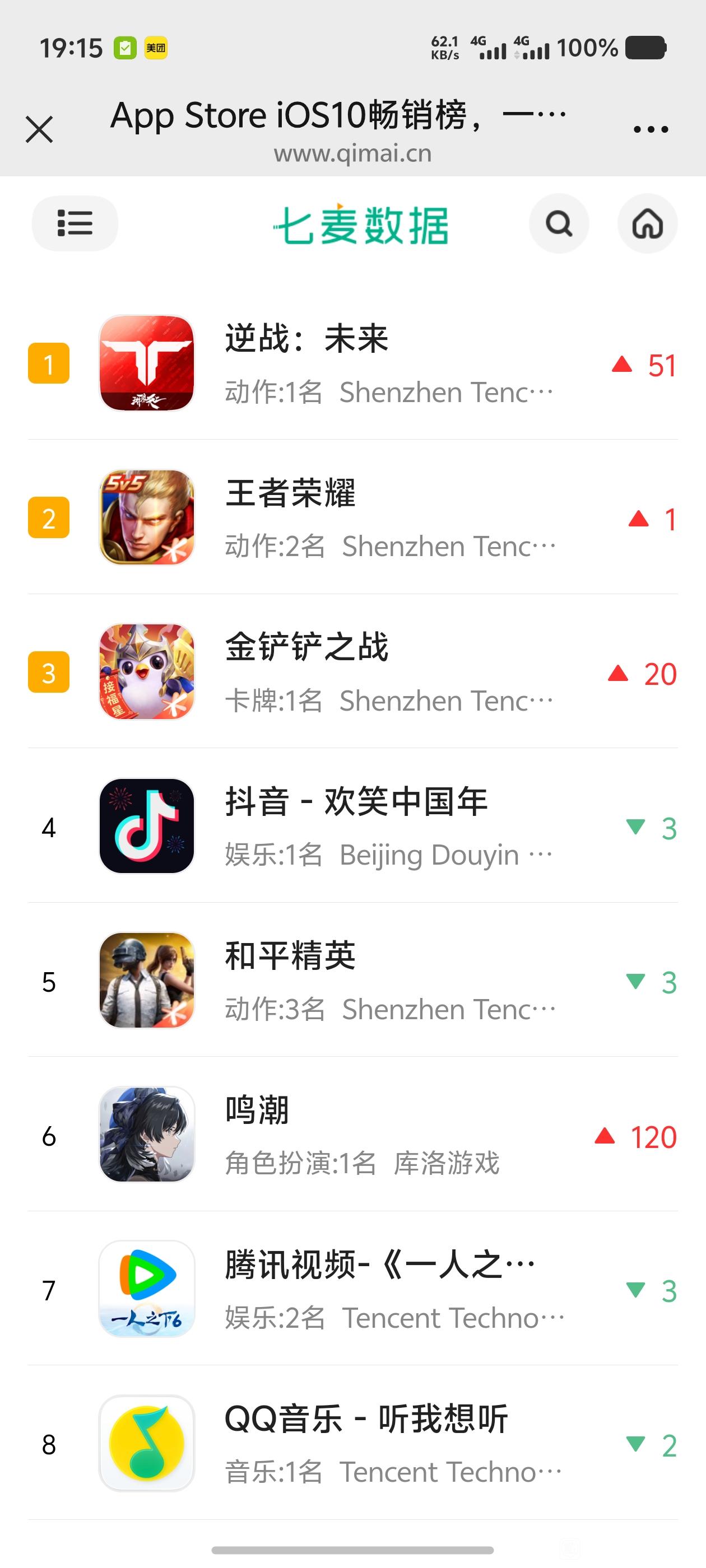
Task: Close the in-app browser page
Action: pyautogui.click(x=40, y=130)
